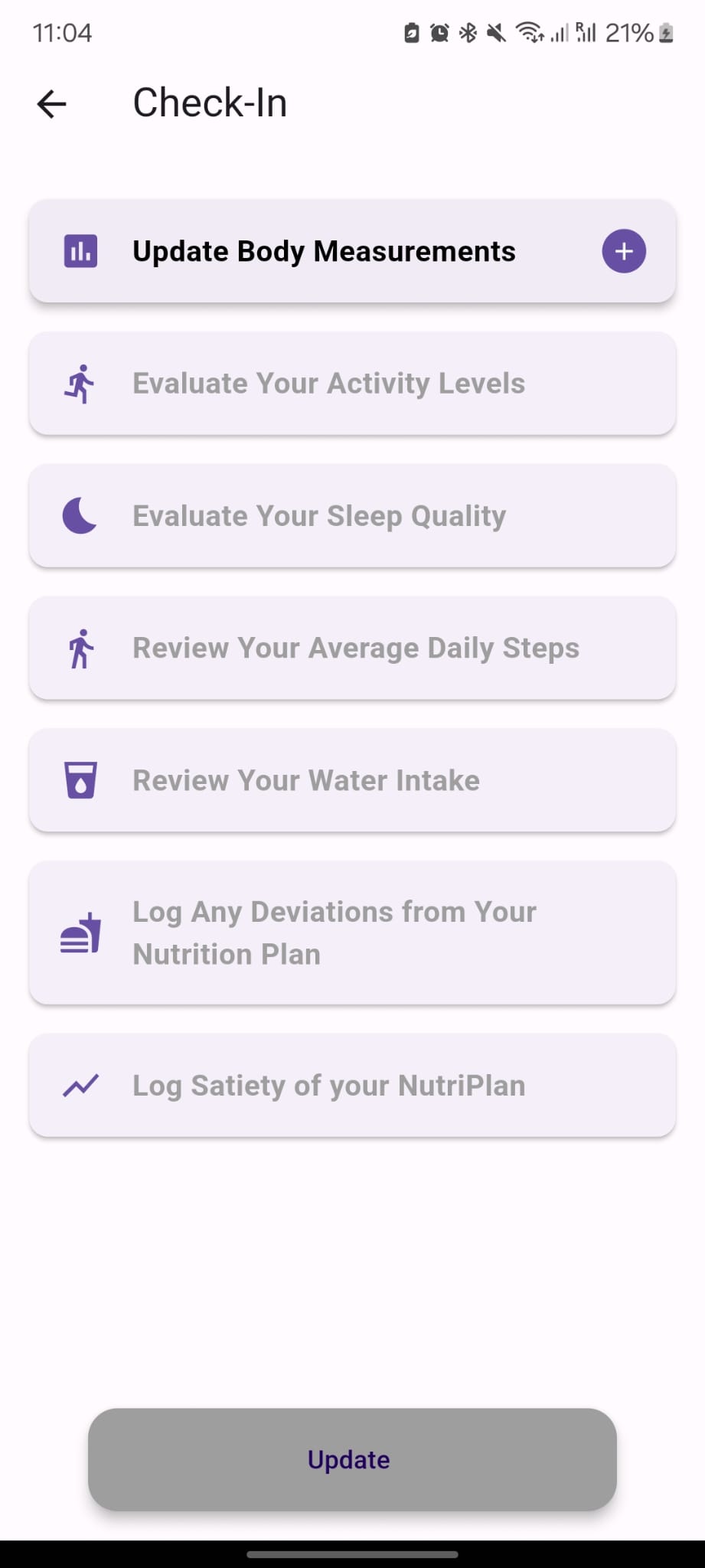Viewport: 705px width, 1568px height.
Task: Click the bar chart icon beside Update Body Measurements
Action: (x=80, y=250)
